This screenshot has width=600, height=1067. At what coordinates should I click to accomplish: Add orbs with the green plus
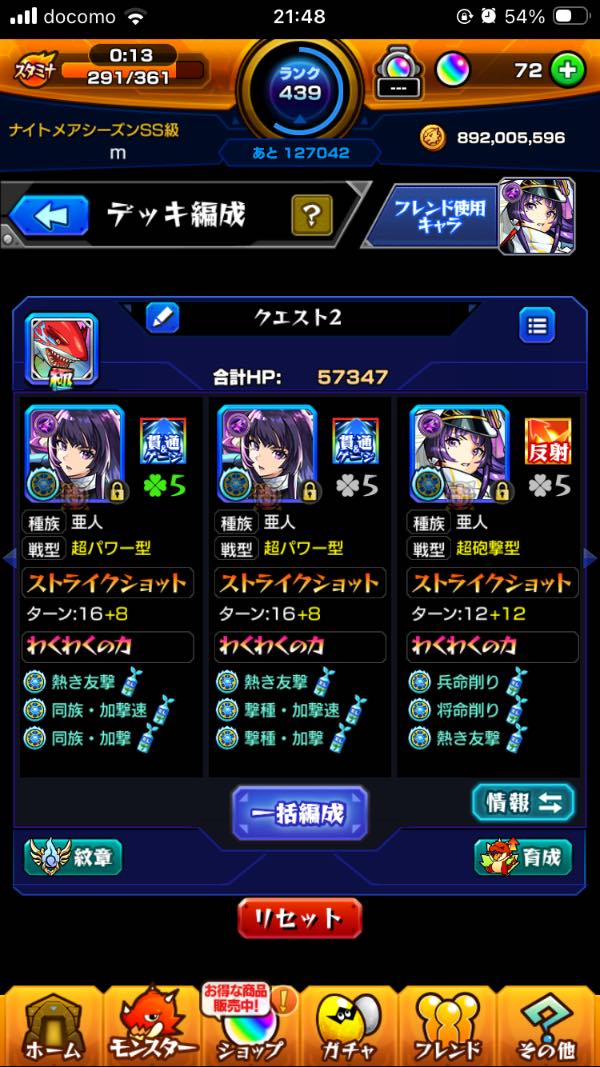coord(568,71)
